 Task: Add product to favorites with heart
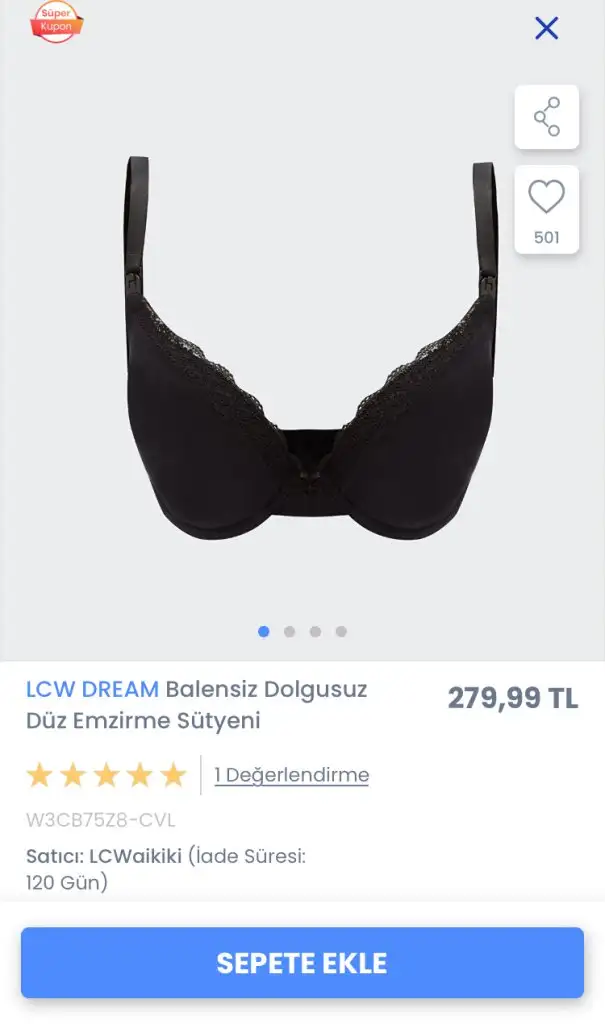click(547, 209)
